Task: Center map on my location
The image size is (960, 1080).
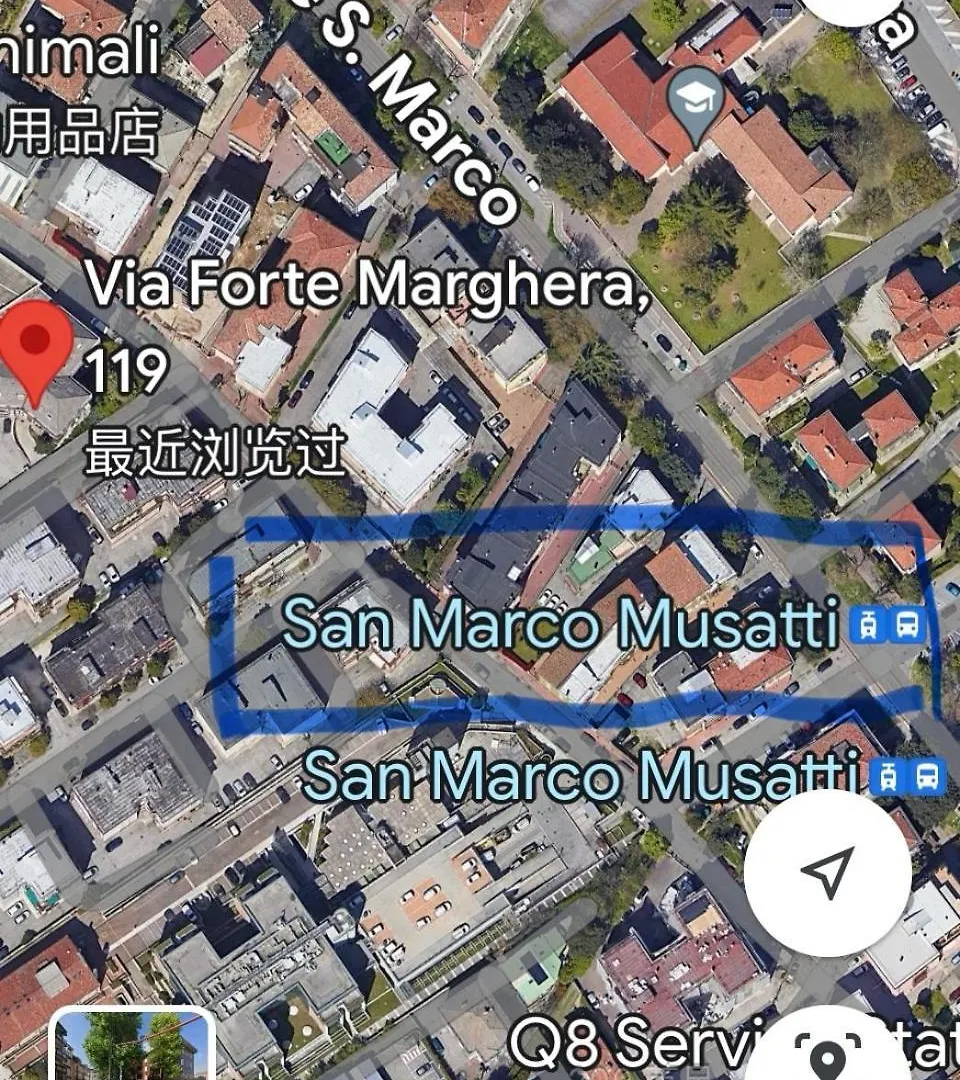Action: (827, 872)
